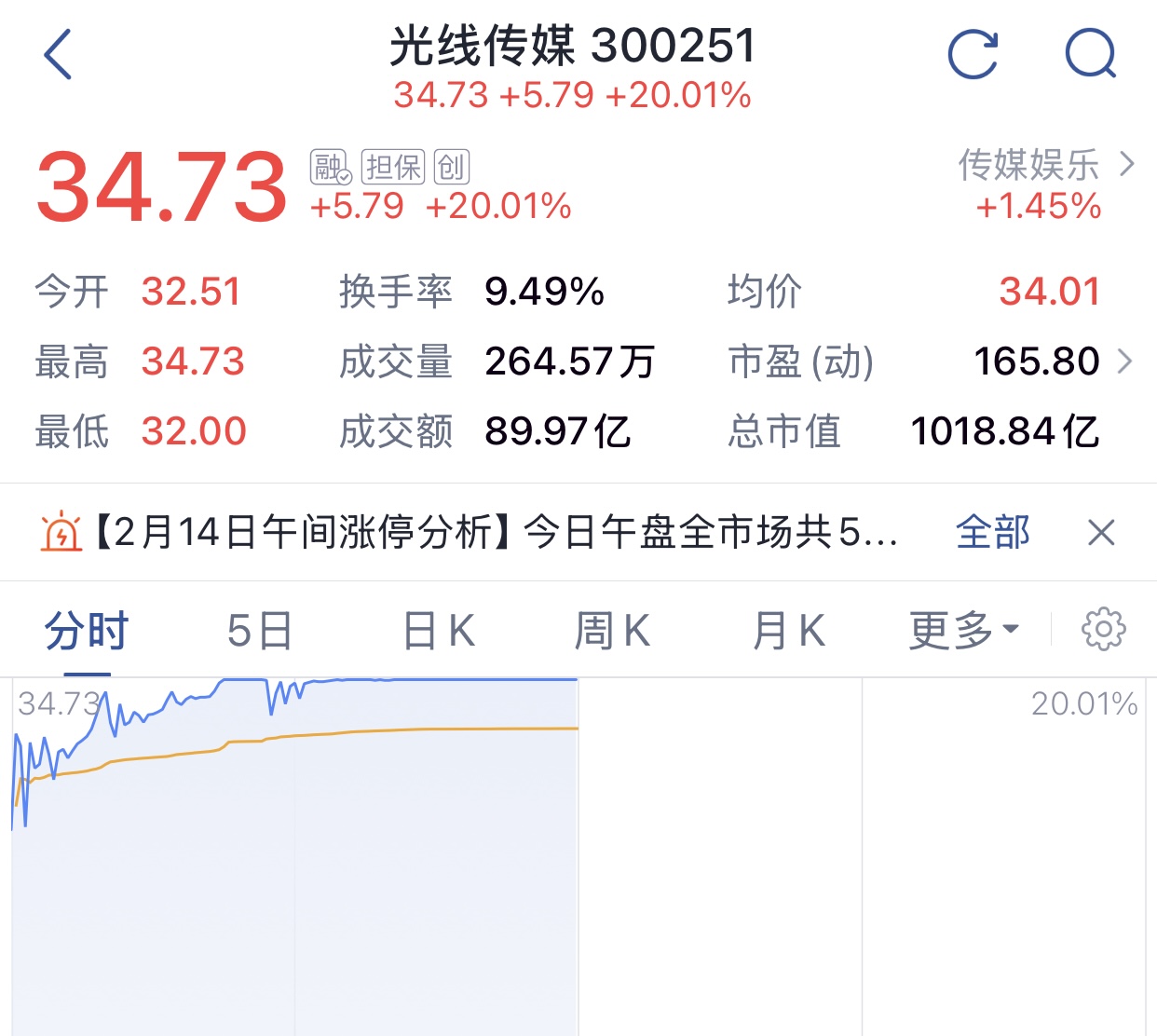
Task: Switch to the 日K chart tab
Action: pyautogui.click(x=439, y=632)
